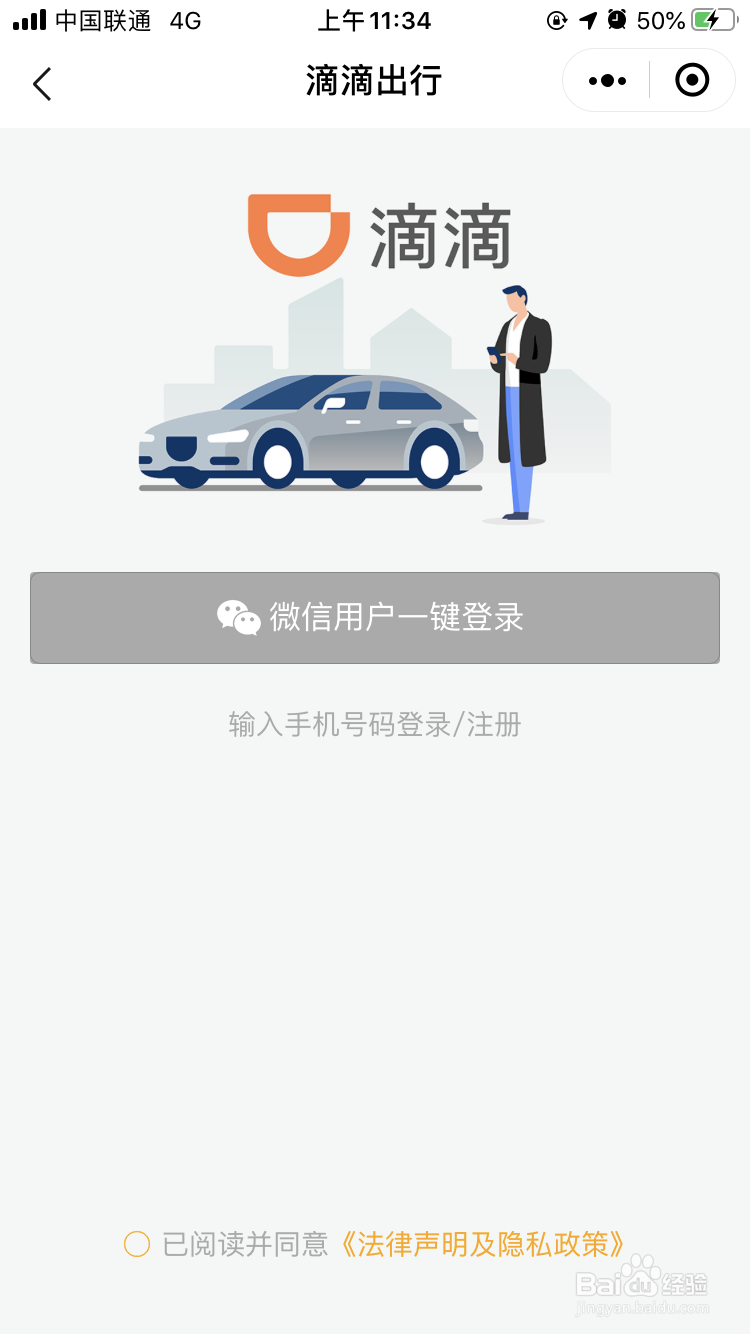Viewport: 750px width, 1334px height.
Task: Open 《法律声明及隐私政策》 link
Action: [x=483, y=1244]
